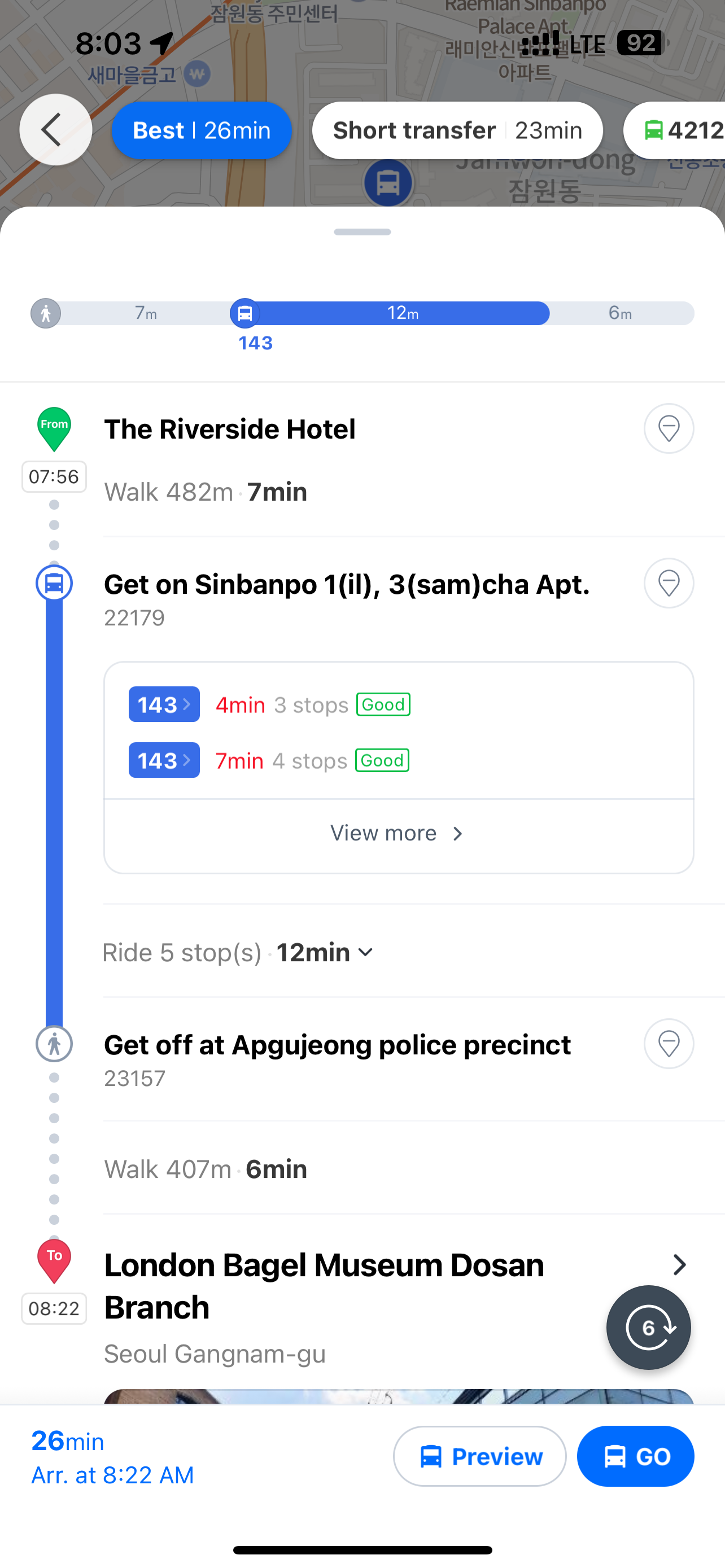The width and height of the screenshot is (725, 1568).
Task: Show The Riverside Hotel on map
Action: pyautogui.click(x=669, y=428)
